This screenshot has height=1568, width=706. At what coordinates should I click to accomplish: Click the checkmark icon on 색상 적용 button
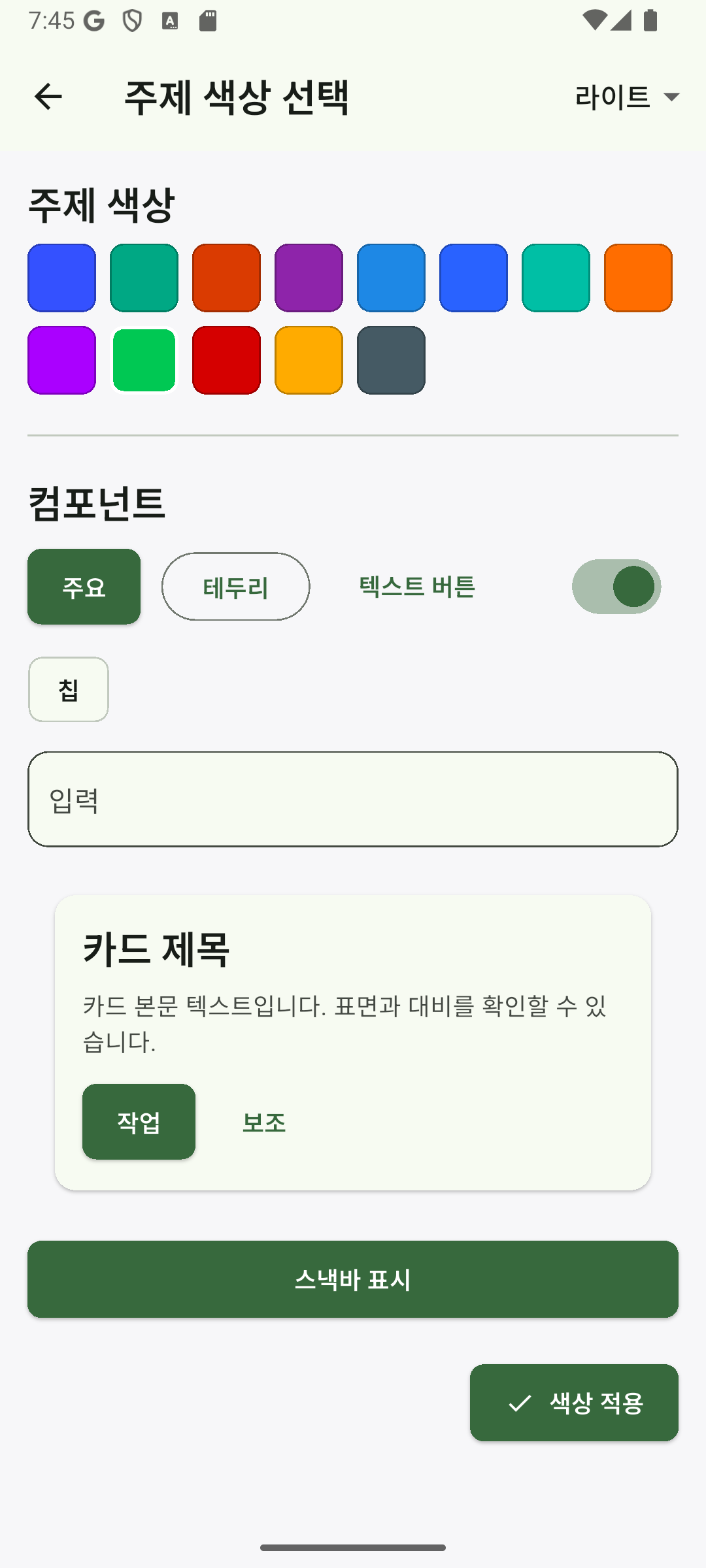(x=520, y=1403)
